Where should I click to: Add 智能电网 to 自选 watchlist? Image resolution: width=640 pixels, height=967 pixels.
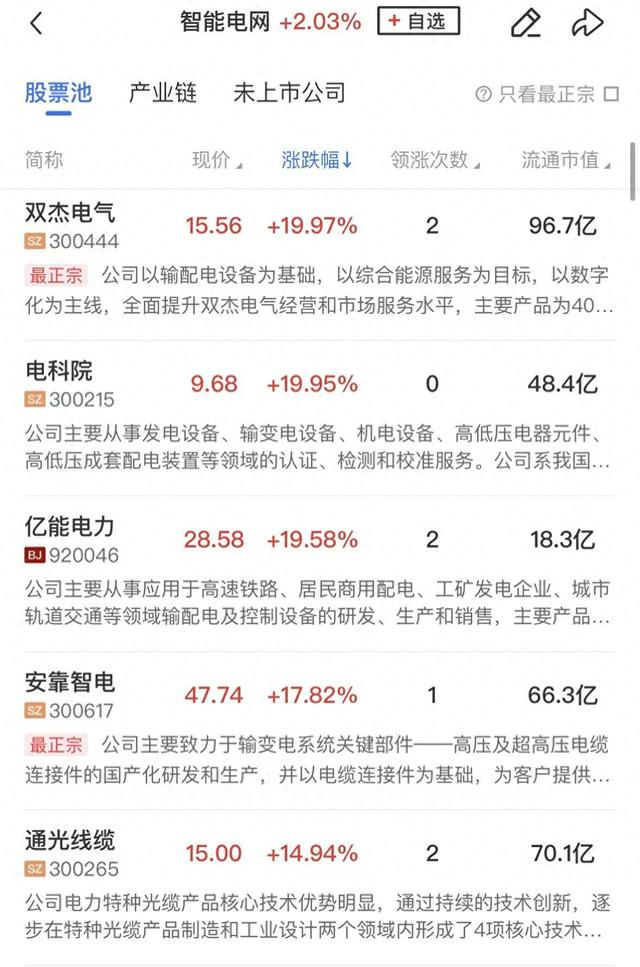(x=418, y=21)
